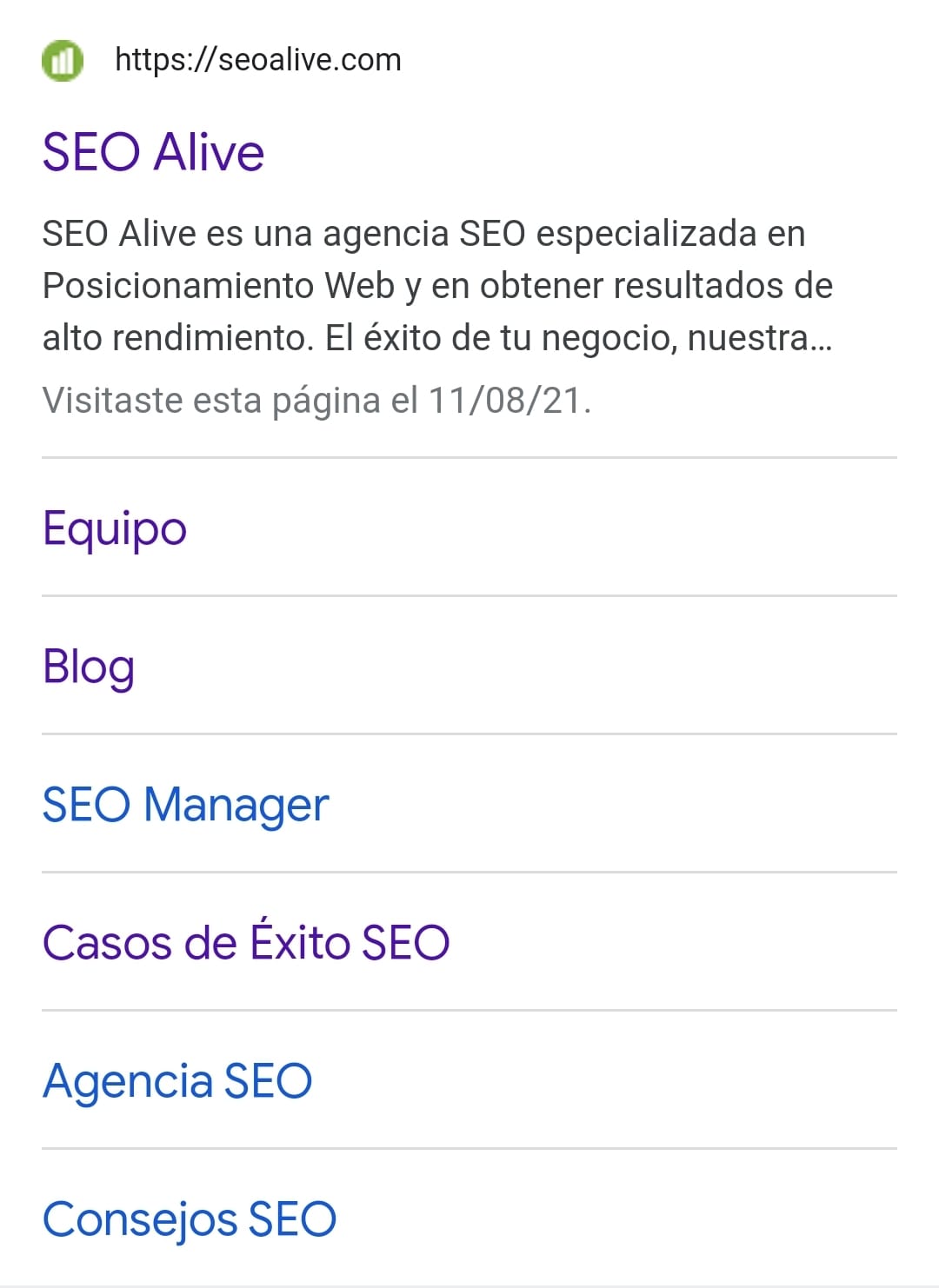The height and width of the screenshot is (1288, 939).
Task: Click the Equipo sitelink
Action: tap(114, 528)
